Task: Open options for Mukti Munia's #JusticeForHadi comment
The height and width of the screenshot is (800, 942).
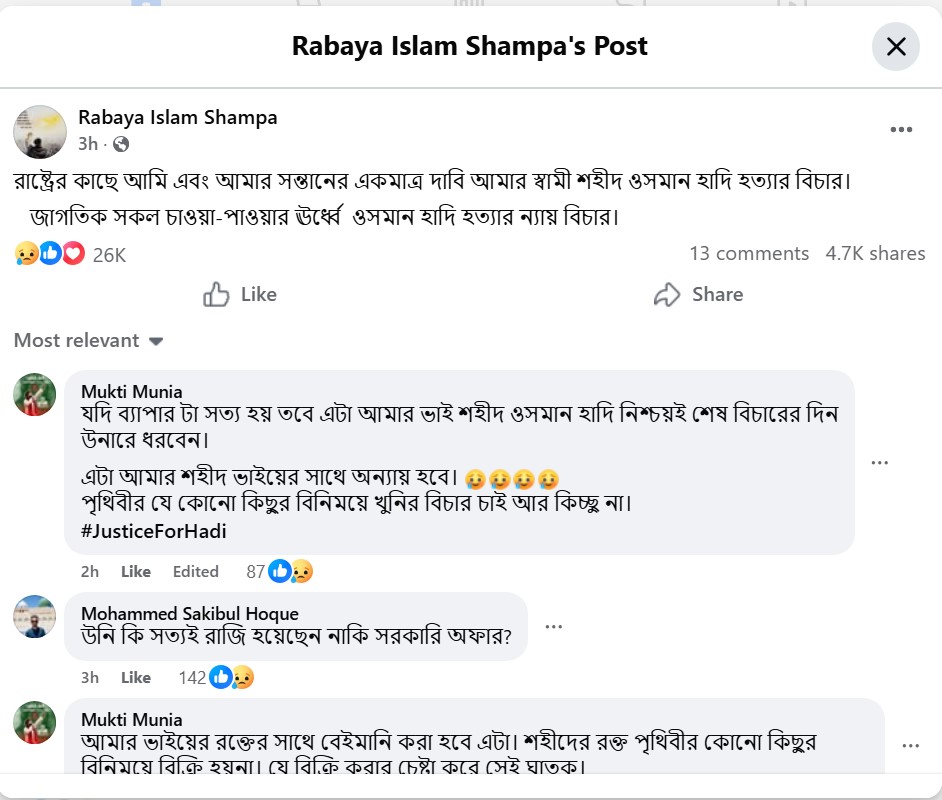Action: (879, 463)
